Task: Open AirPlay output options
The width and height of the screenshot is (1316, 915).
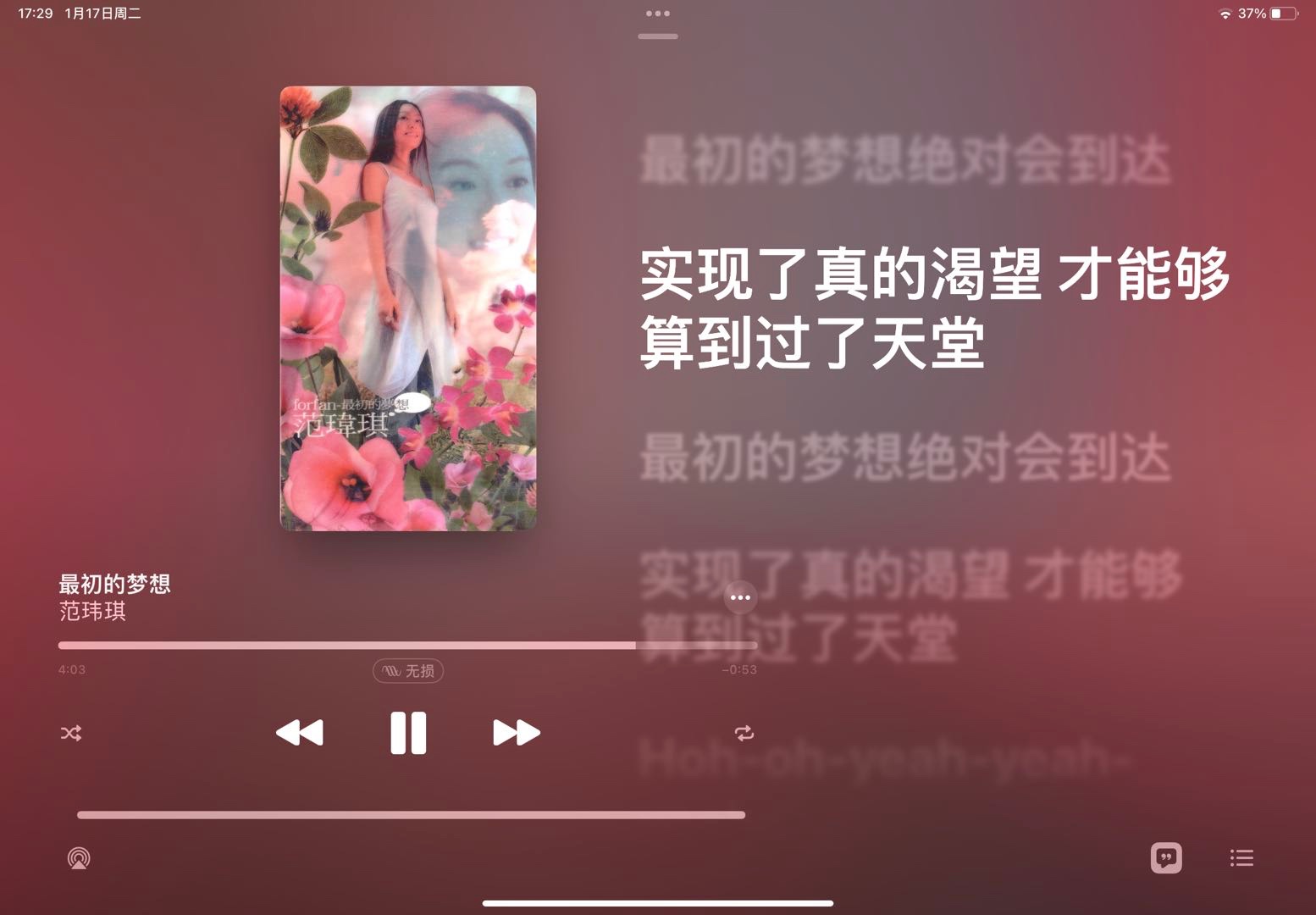Action: pyautogui.click(x=79, y=858)
